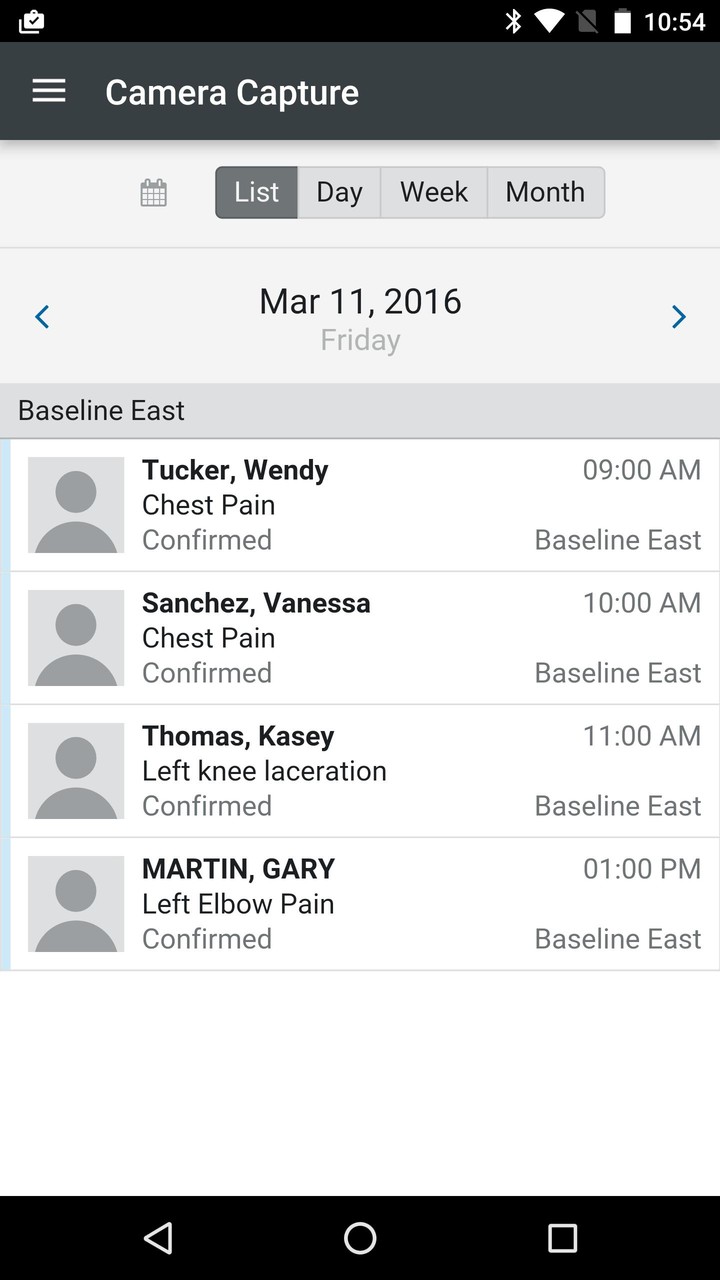Select the List view
This screenshot has width=720, height=1280.
pyautogui.click(x=257, y=192)
